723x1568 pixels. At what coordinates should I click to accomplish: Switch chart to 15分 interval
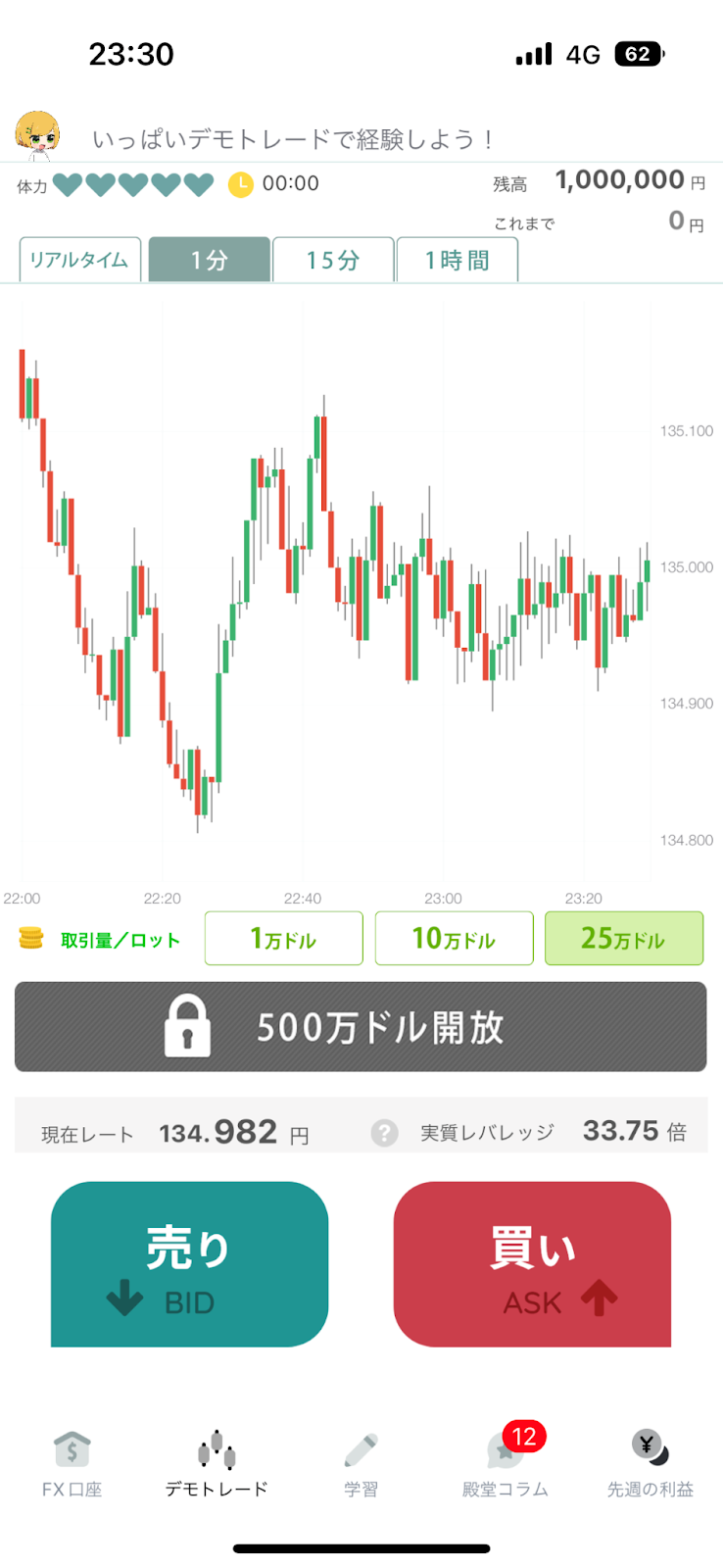(333, 260)
